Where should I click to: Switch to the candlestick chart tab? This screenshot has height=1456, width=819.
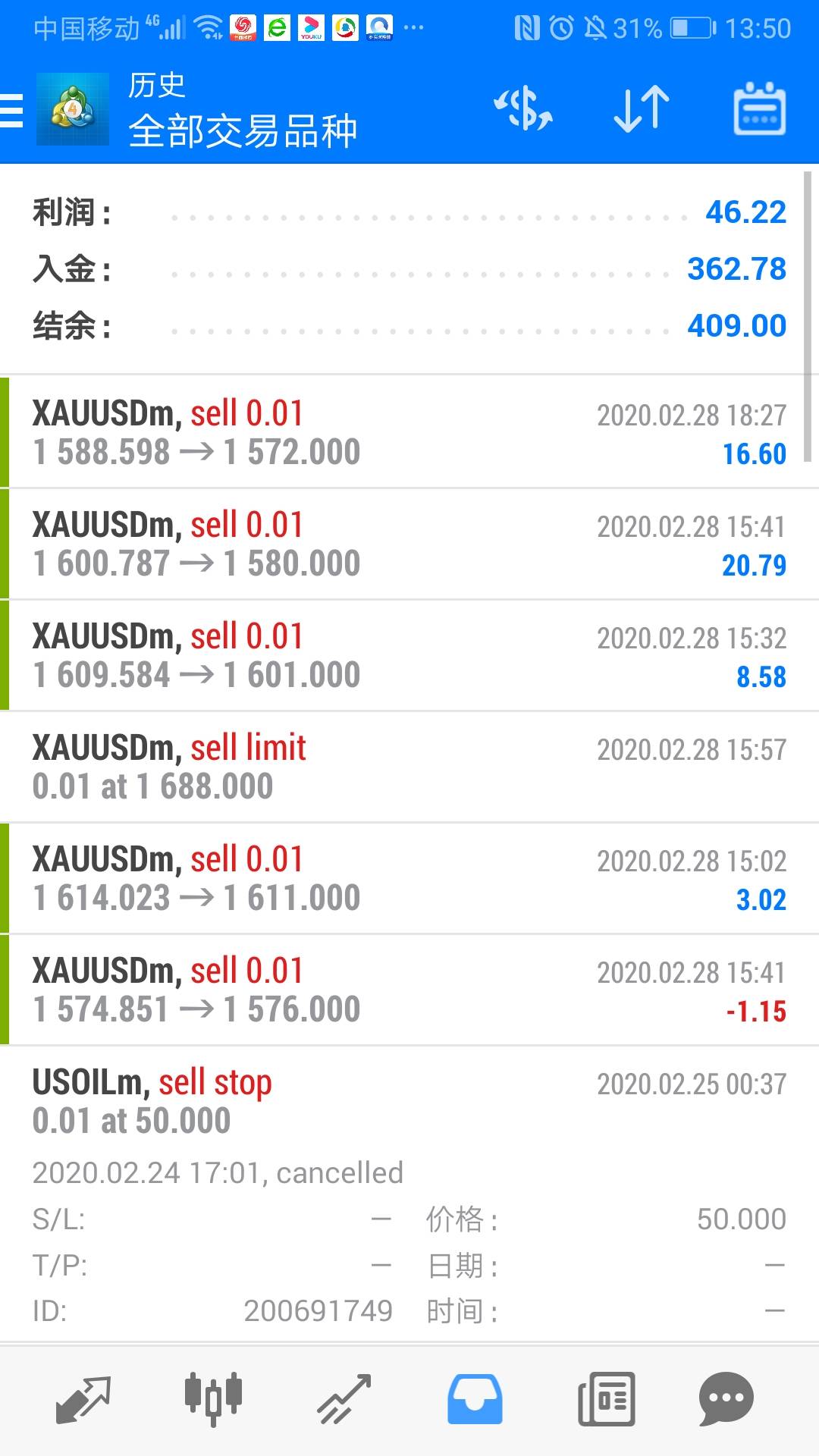click(213, 1399)
